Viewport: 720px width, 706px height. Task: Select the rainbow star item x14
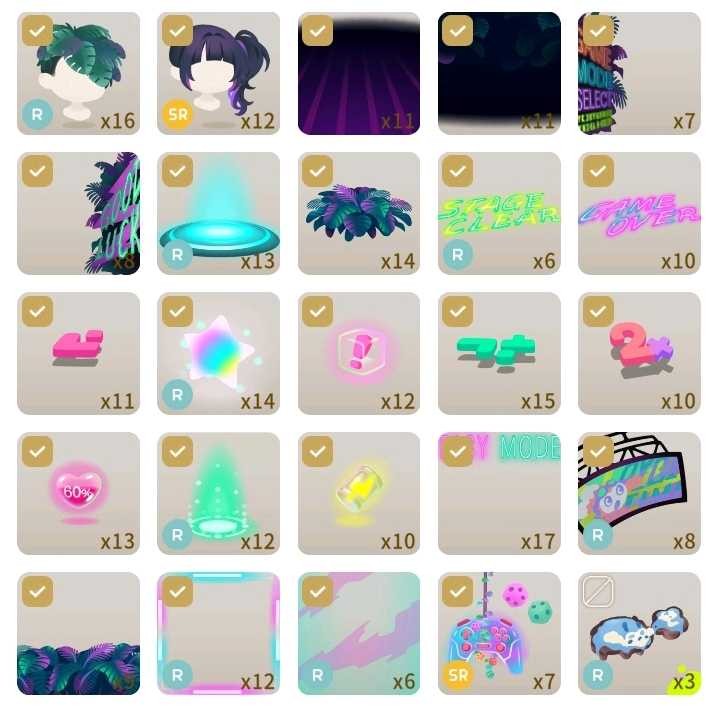[218, 353]
